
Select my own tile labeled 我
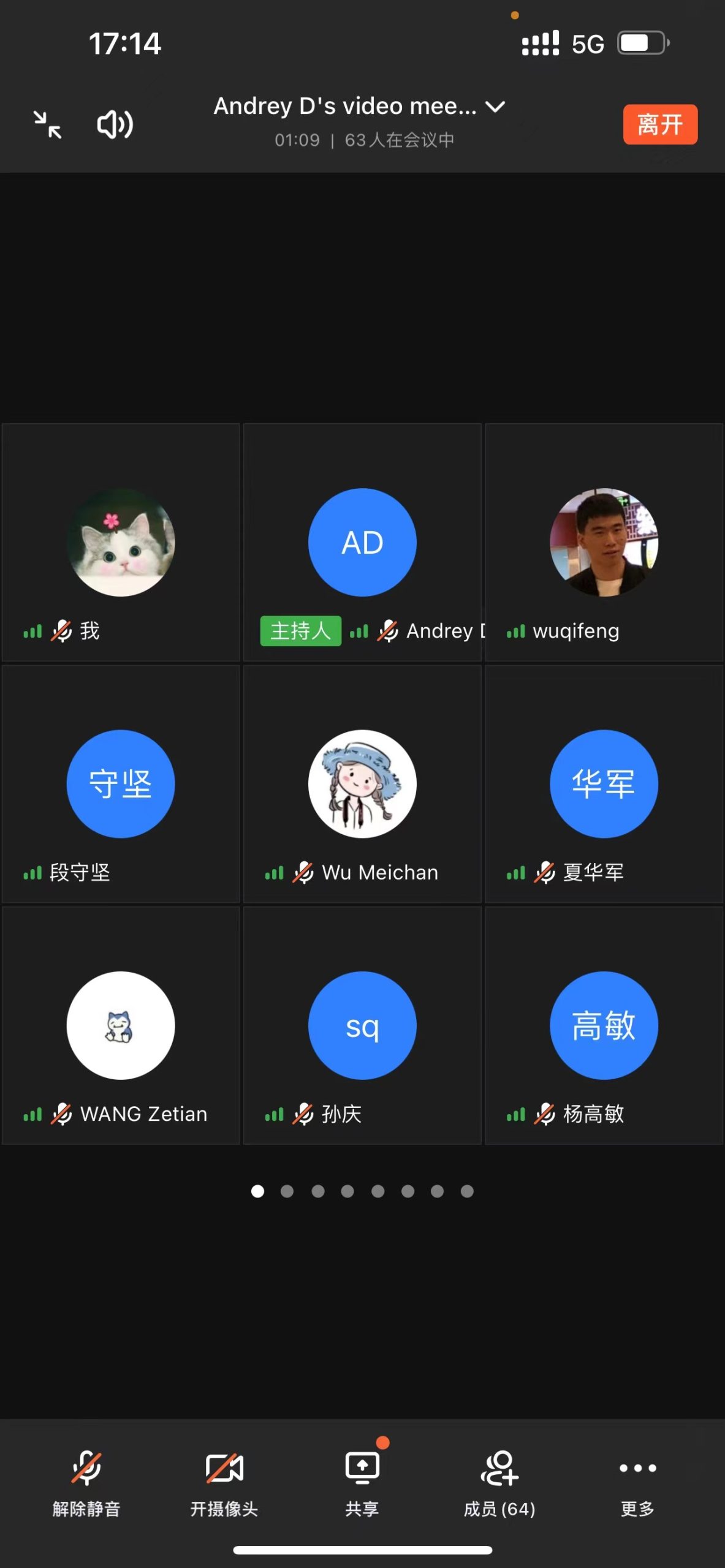[121, 542]
